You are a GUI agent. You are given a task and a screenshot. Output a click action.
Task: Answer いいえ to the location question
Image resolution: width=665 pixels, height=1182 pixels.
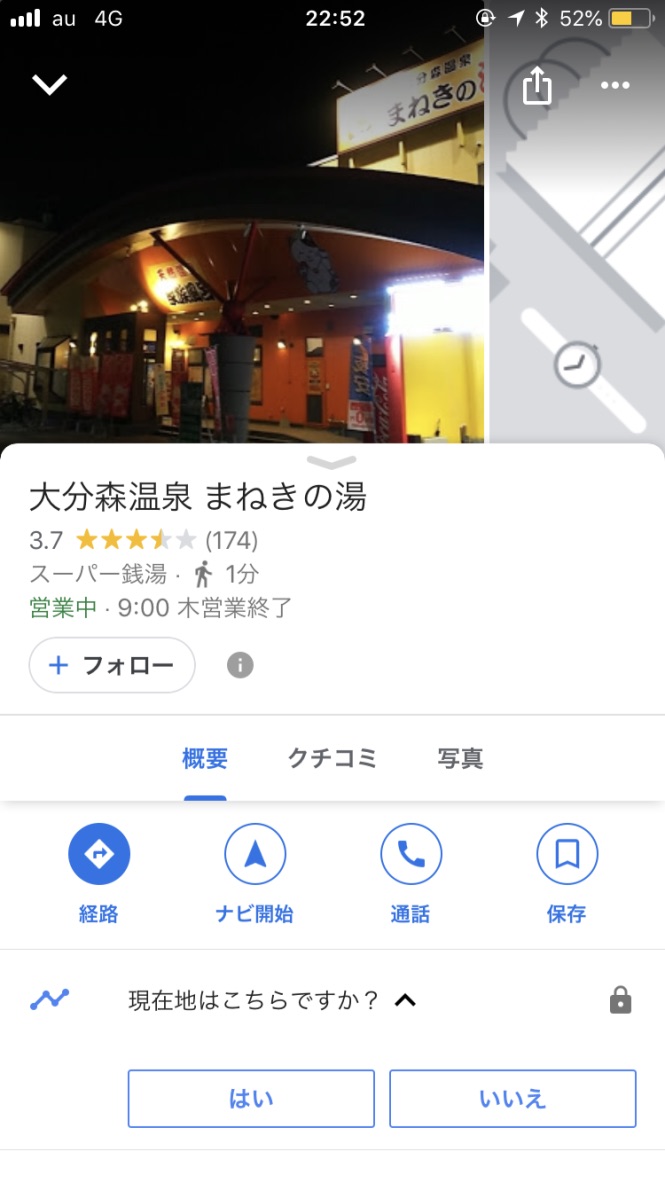point(513,1098)
